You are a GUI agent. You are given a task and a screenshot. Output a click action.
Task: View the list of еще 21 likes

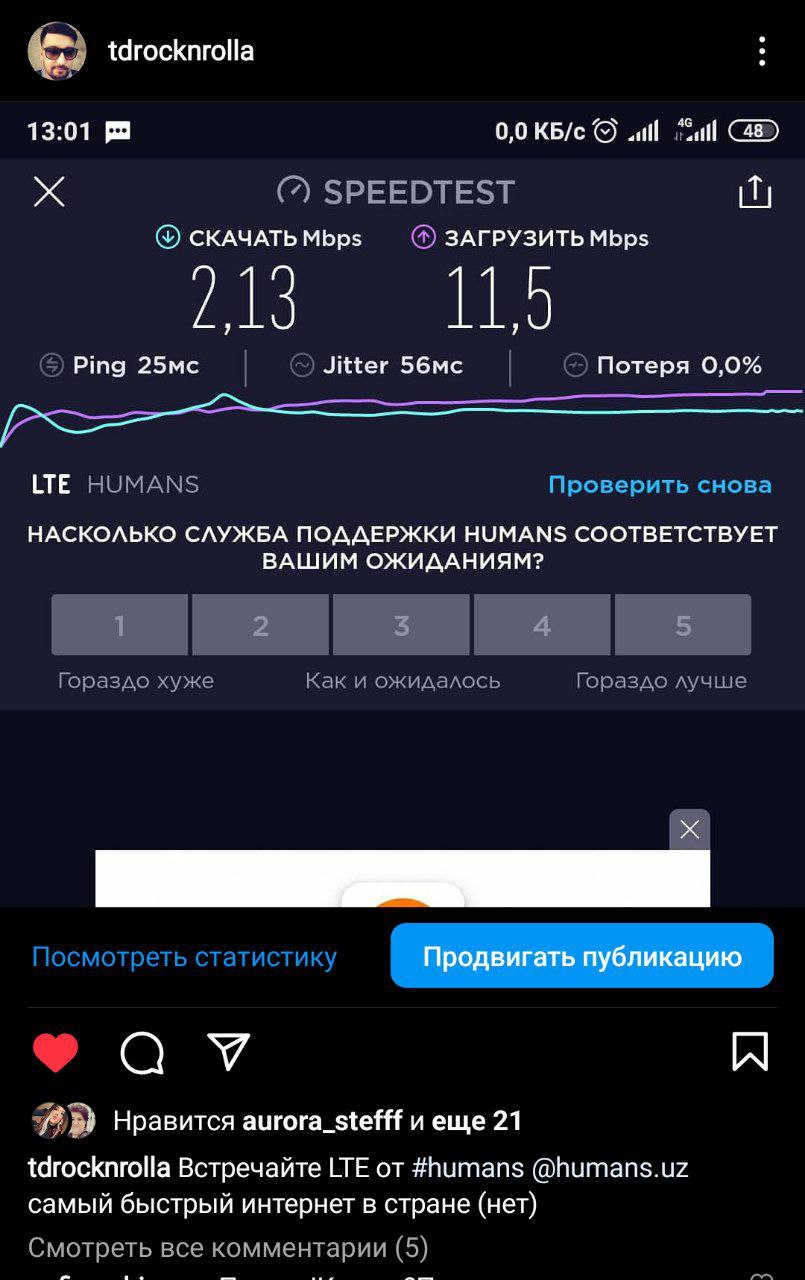tap(477, 1121)
